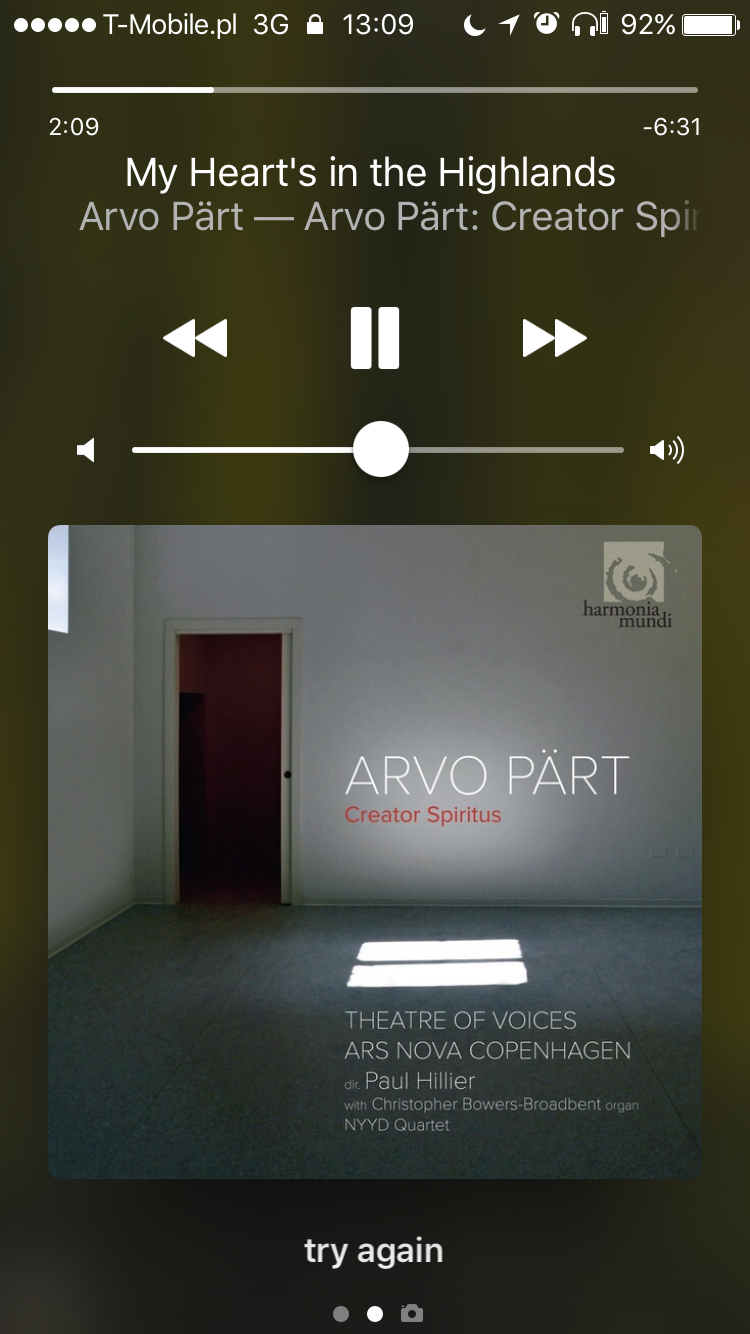750x1334 pixels.
Task: Skip back to the previous track
Action: pos(195,338)
